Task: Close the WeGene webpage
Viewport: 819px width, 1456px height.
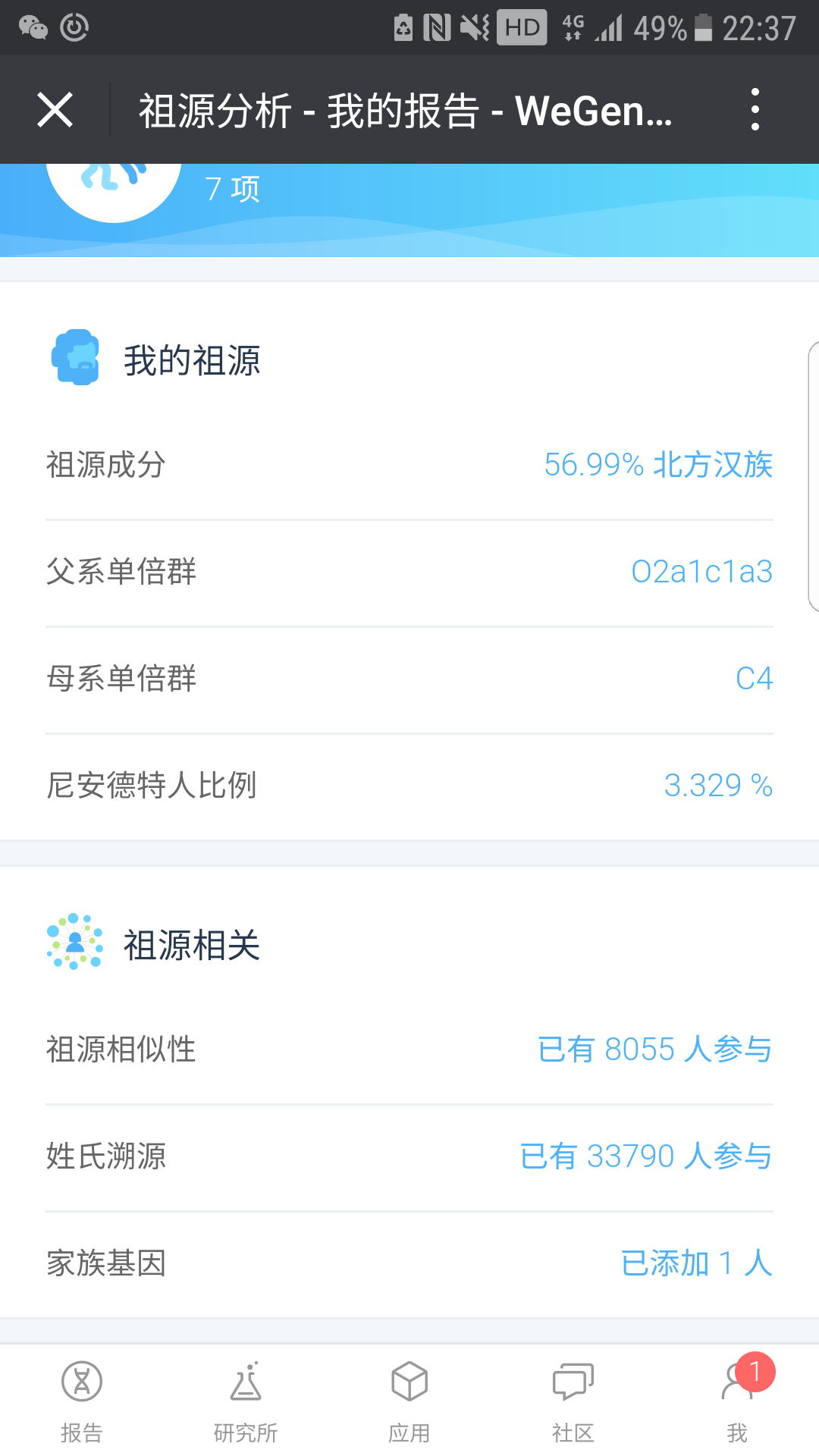Action: click(55, 110)
